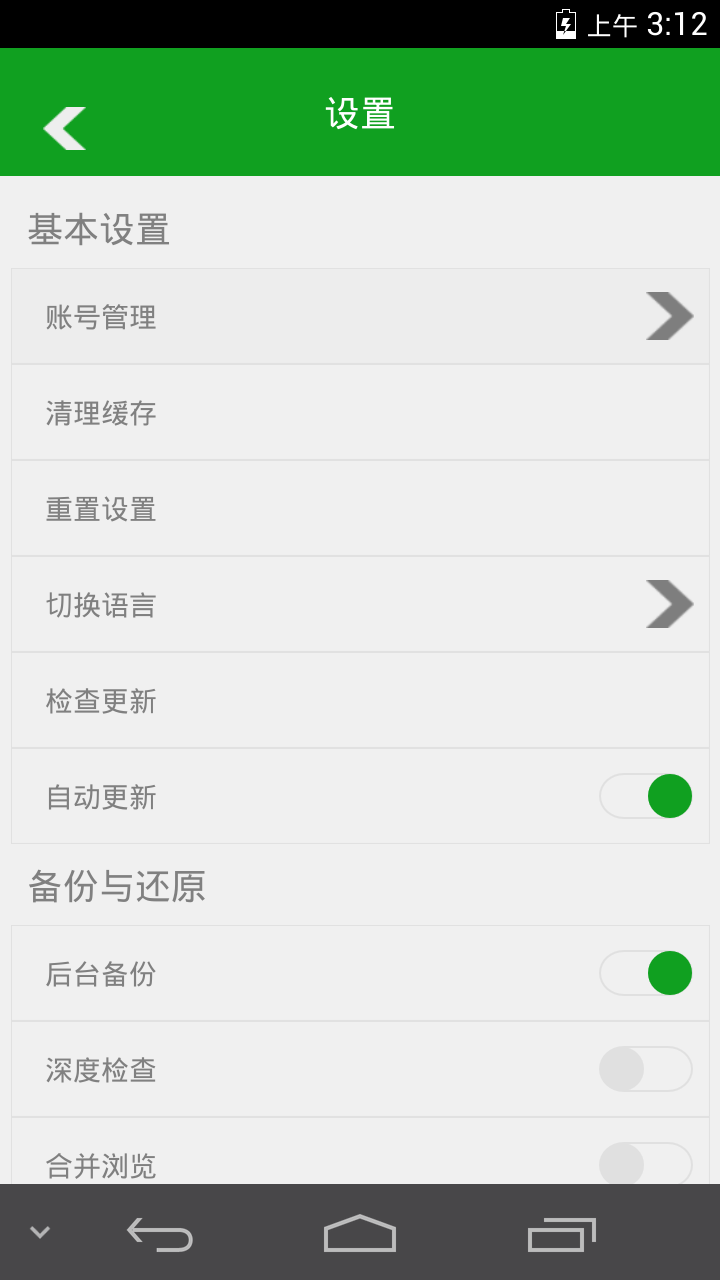Select 清理缓存 to clear the cache
The height and width of the screenshot is (1280, 720).
[x=360, y=412]
